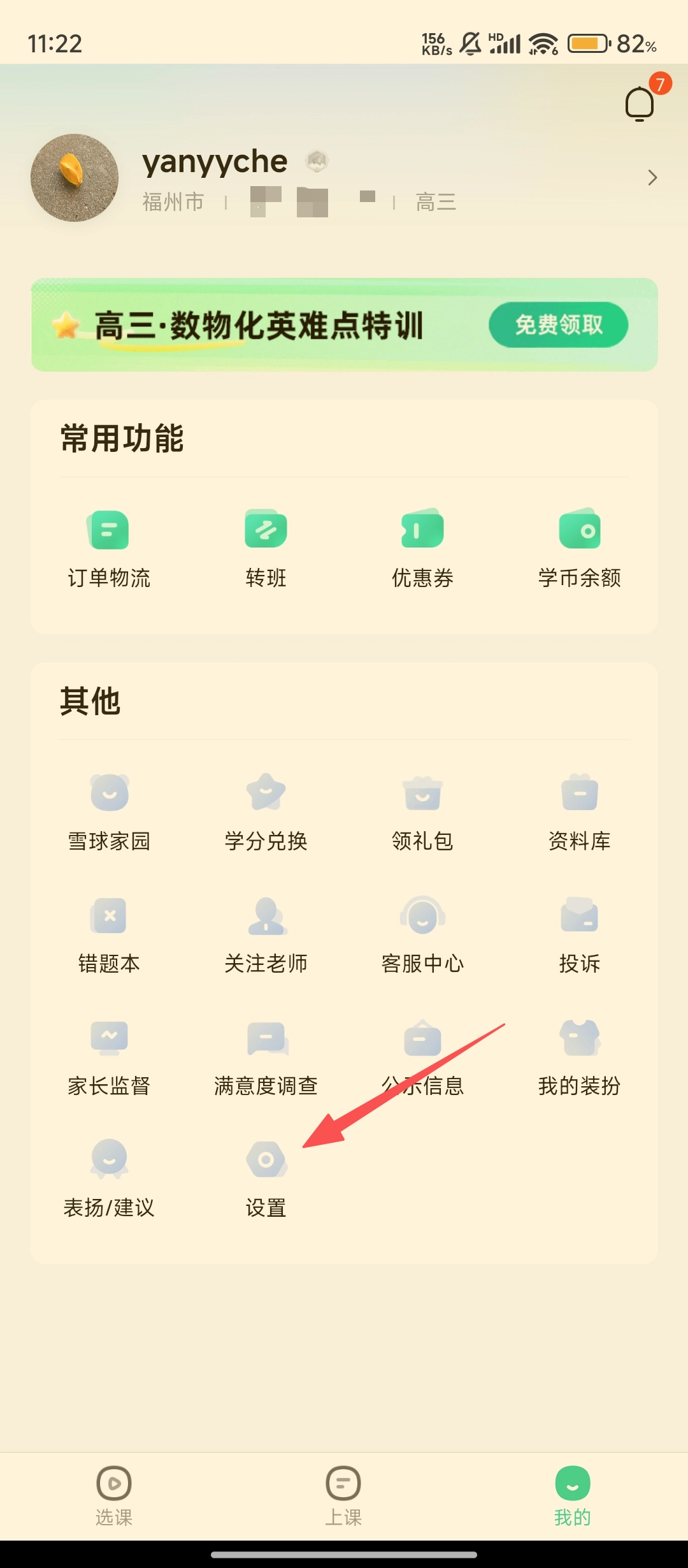View my 优惠券 coupons
The height and width of the screenshot is (1568, 688).
(422, 548)
